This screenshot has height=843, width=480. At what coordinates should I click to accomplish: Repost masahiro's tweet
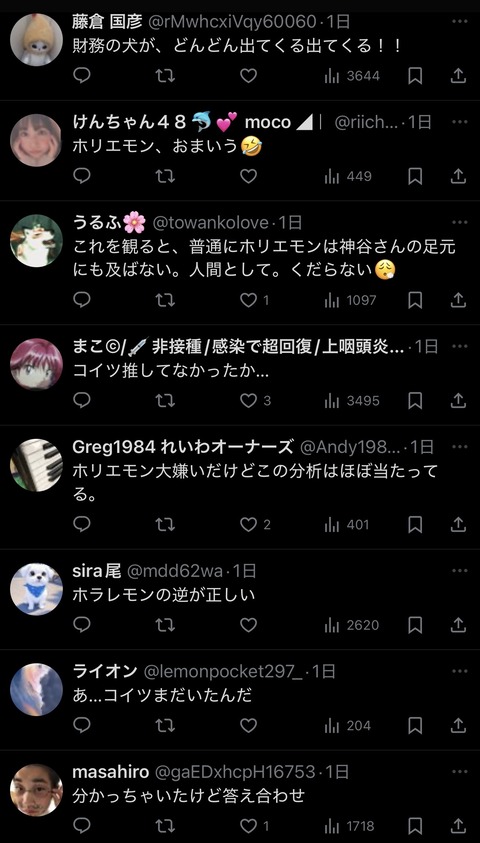click(x=165, y=826)
